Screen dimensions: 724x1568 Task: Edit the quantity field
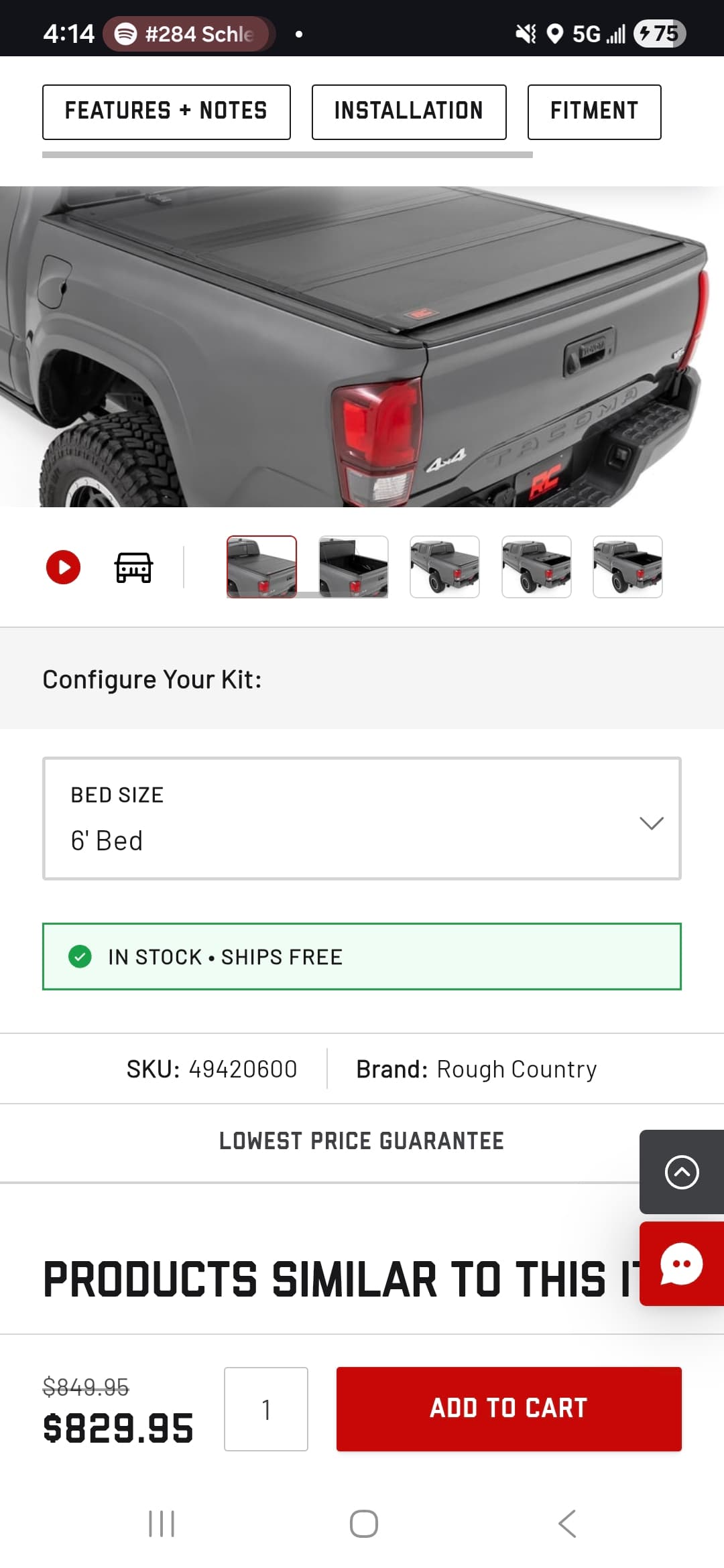(266, 1409)
